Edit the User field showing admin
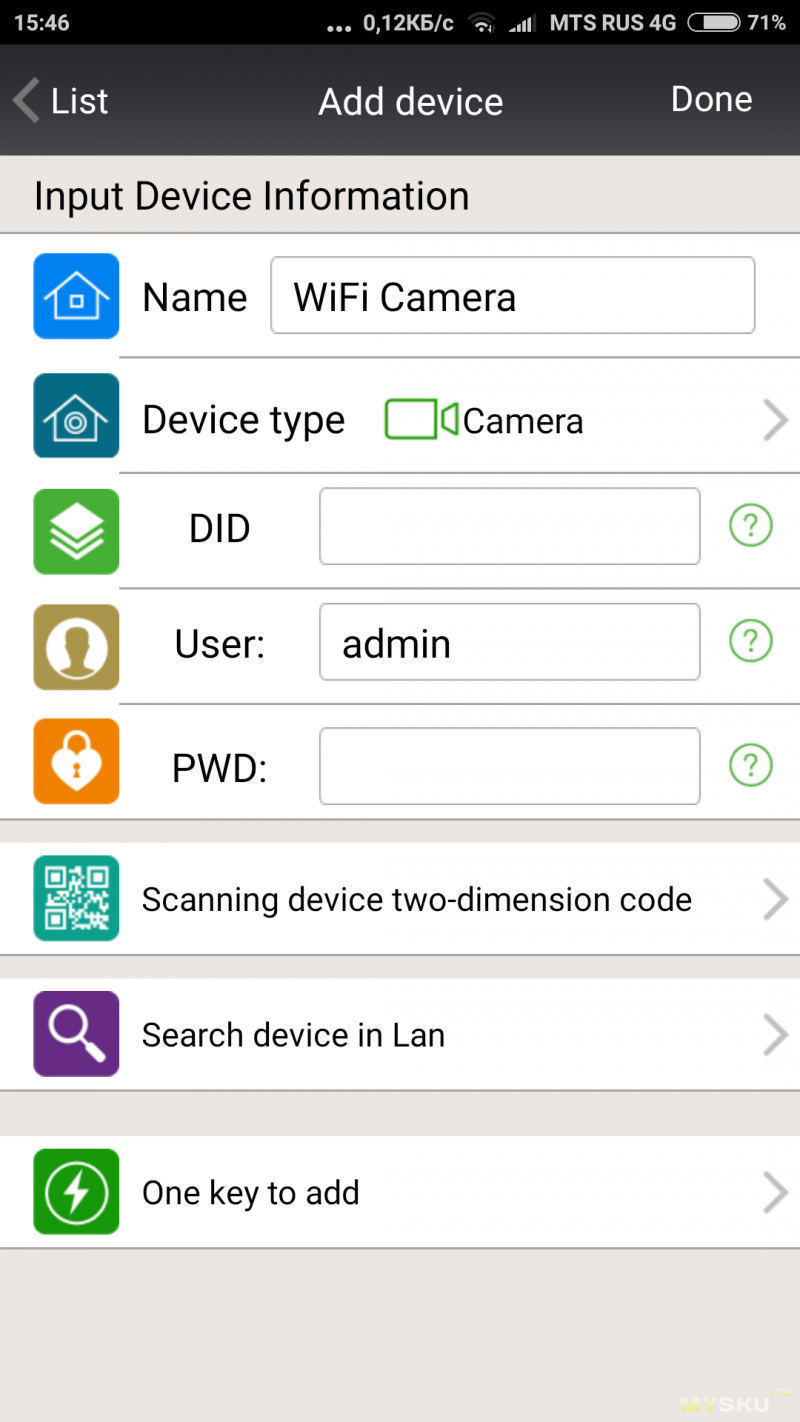Screen dimensions: 800x1422 509,642
